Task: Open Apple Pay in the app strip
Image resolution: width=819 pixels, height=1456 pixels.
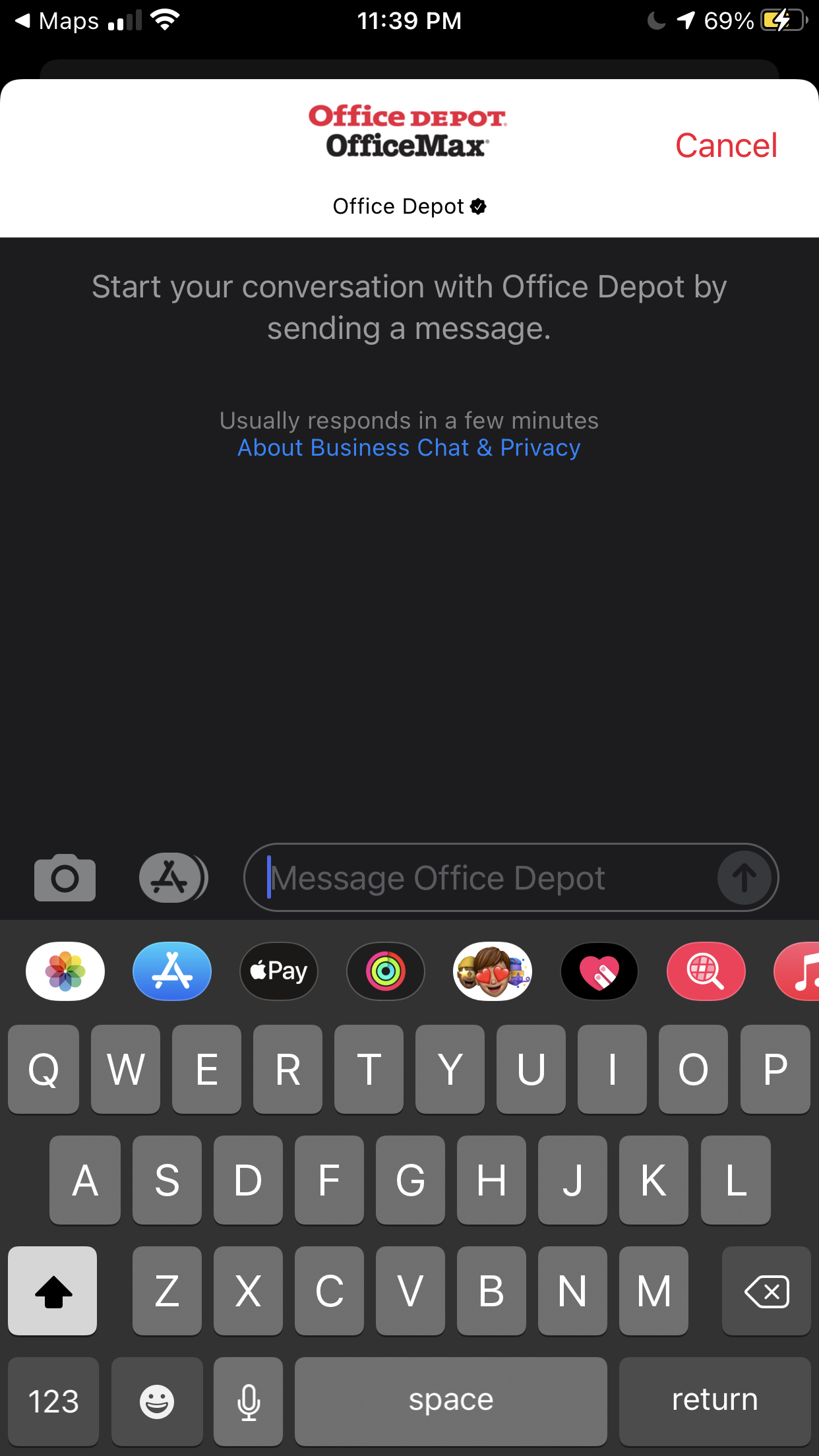Action: coord(279,971)
